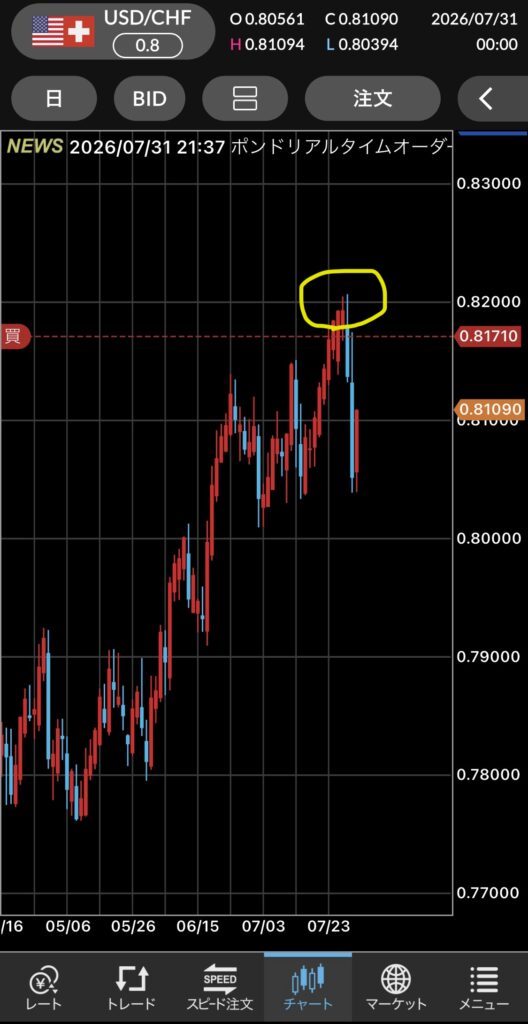Toggle the split chart layout icon
The width and height of the screenshot is (528, 1024).
[245, 99]
